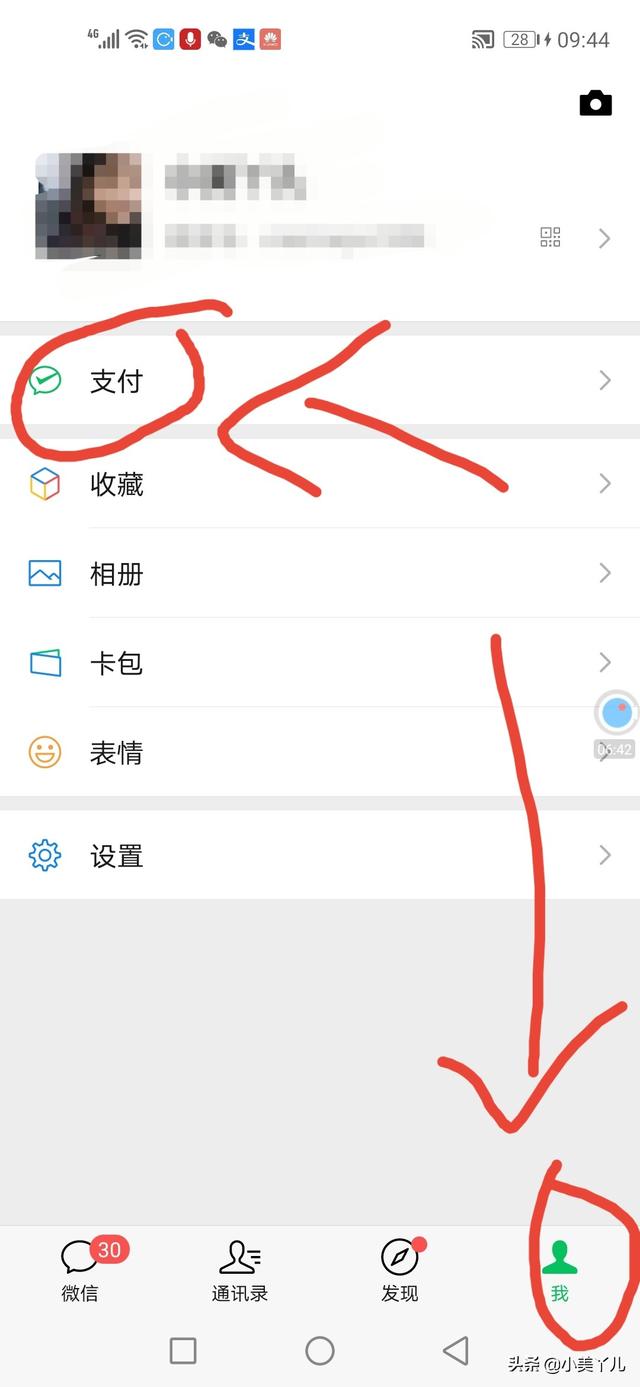Open the profile QR code
The image size is (640, 1387).
click(x=550, y=237)
